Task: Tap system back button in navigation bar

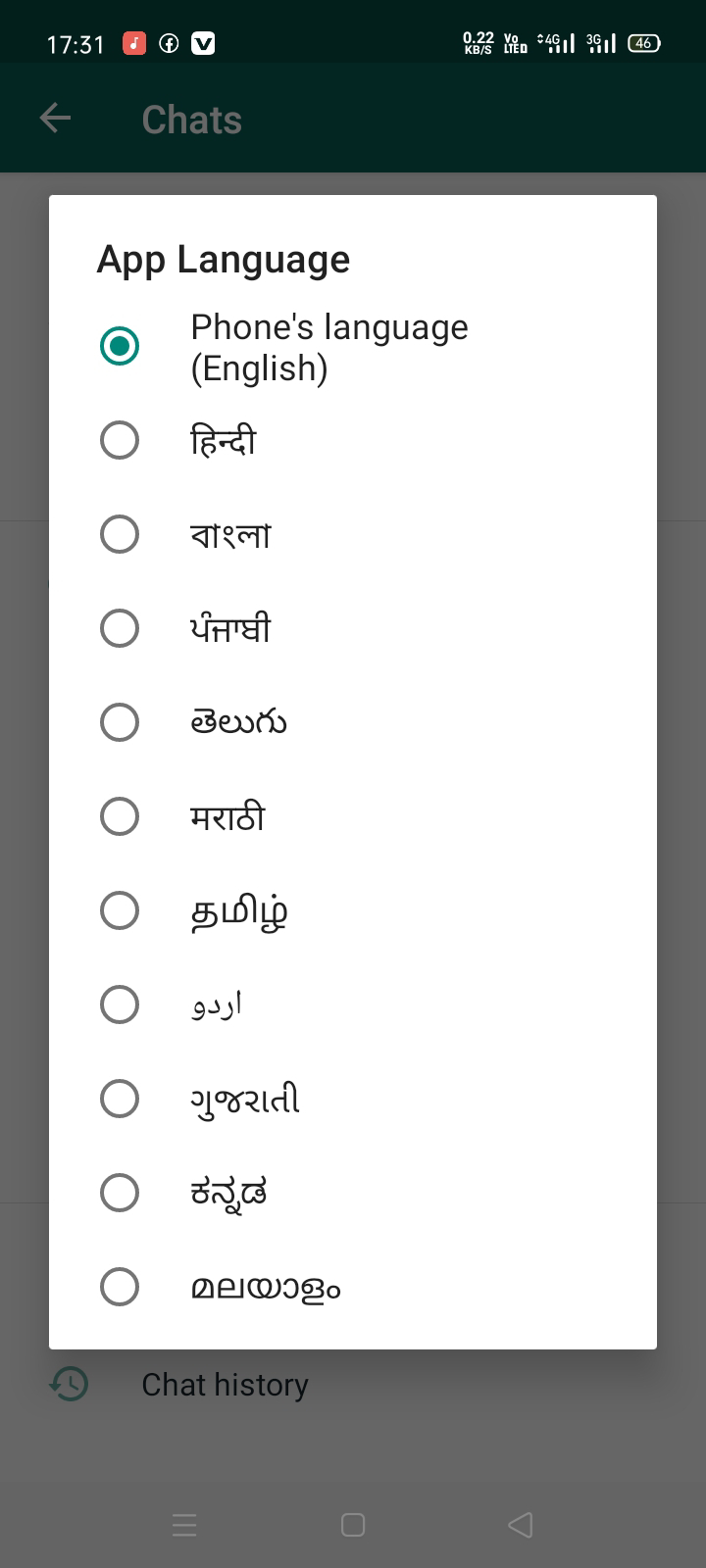Action: click(521, 1525)
